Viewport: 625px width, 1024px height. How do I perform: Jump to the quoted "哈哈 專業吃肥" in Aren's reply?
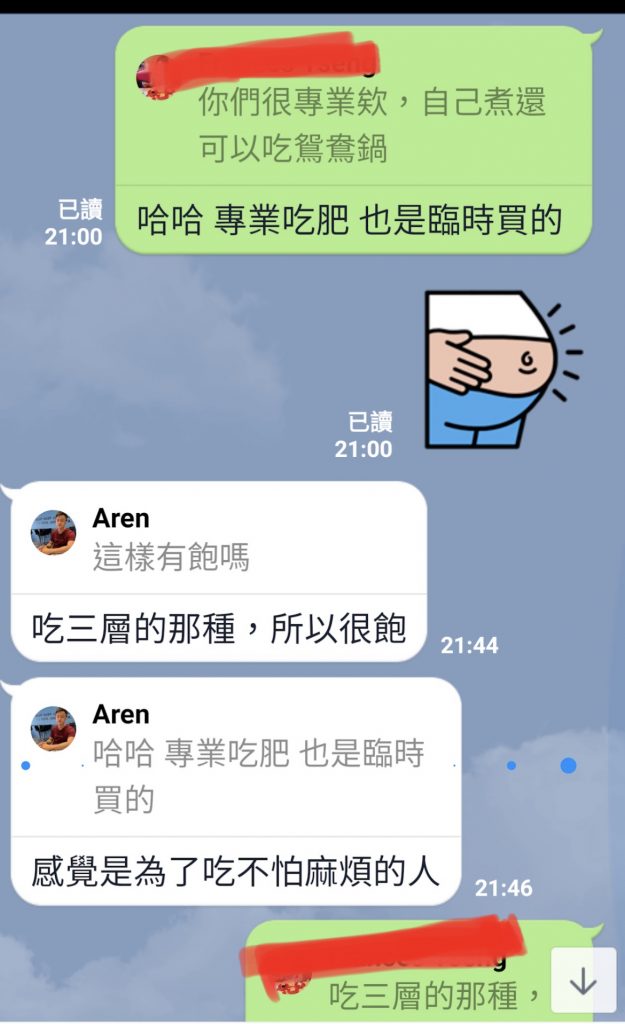[258, 769]
